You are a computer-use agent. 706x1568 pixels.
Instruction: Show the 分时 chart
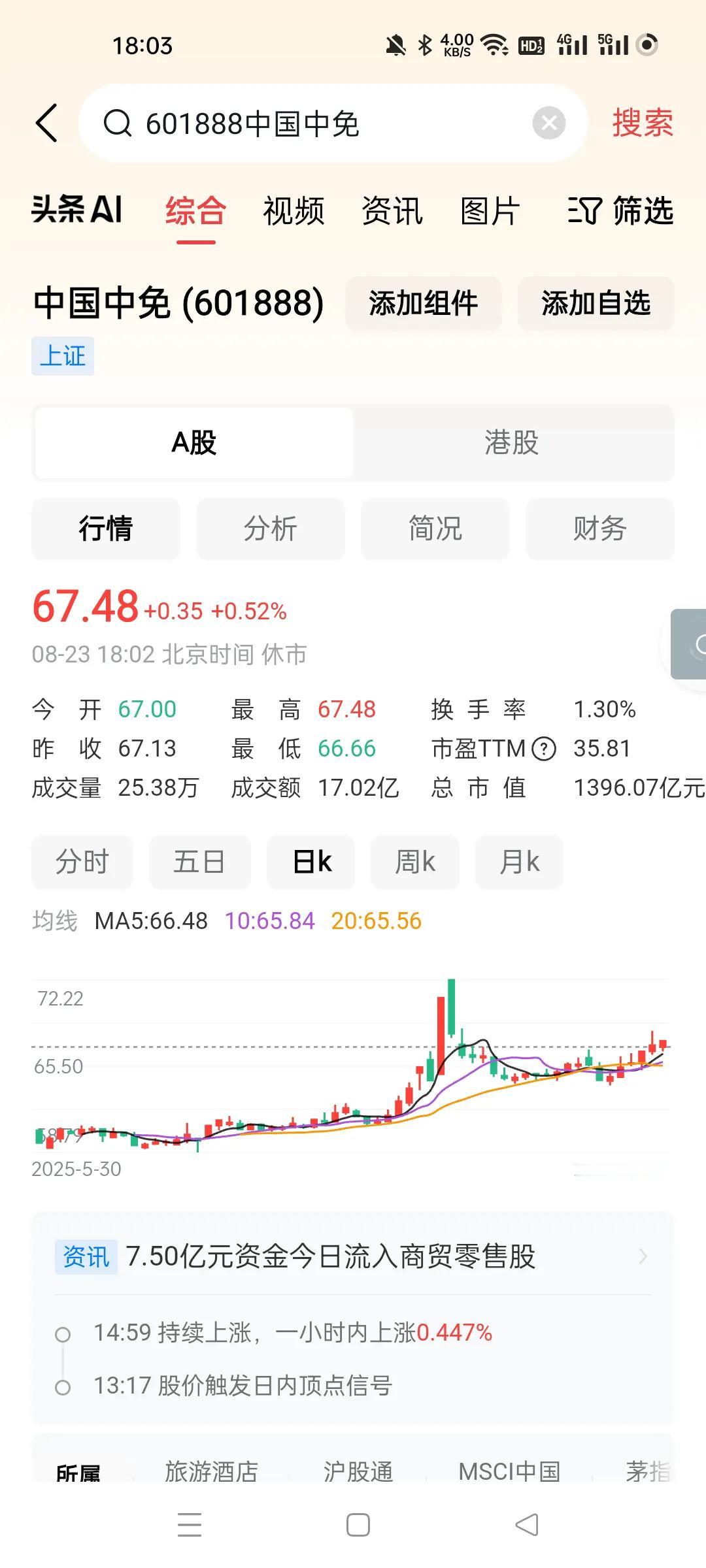pos(82,862)
